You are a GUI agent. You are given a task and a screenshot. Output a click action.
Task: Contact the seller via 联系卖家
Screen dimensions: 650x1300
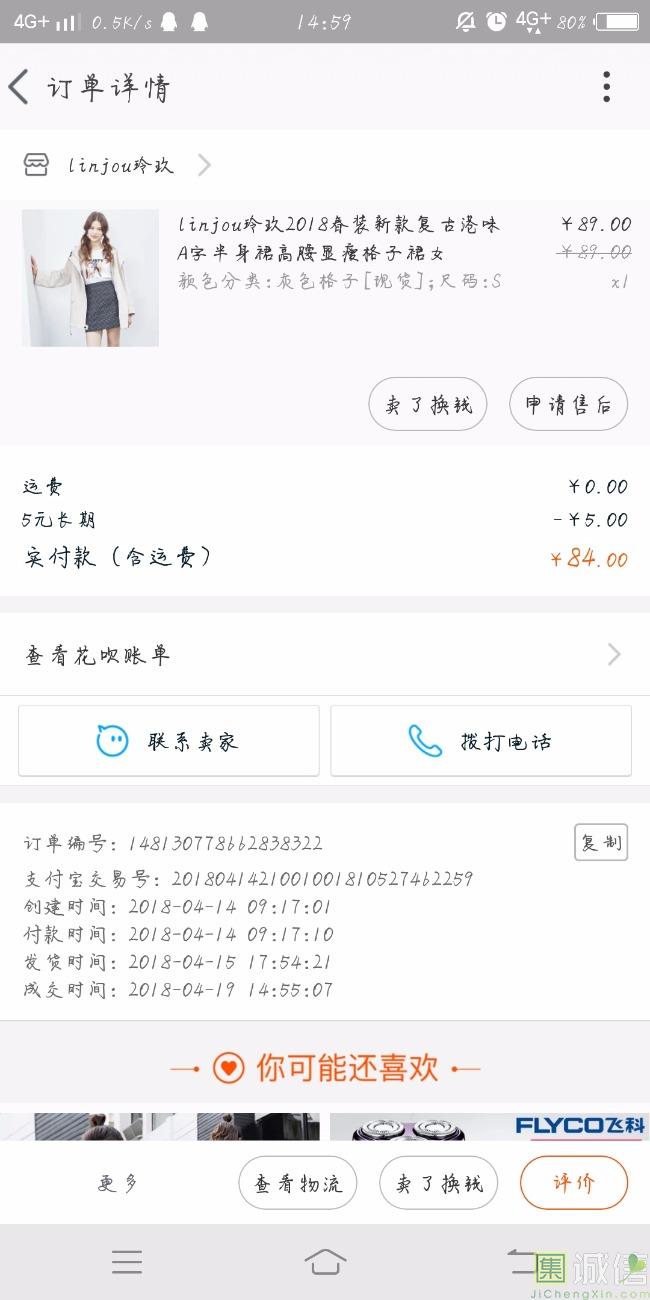pyautogui.click(x=169, y=741)
